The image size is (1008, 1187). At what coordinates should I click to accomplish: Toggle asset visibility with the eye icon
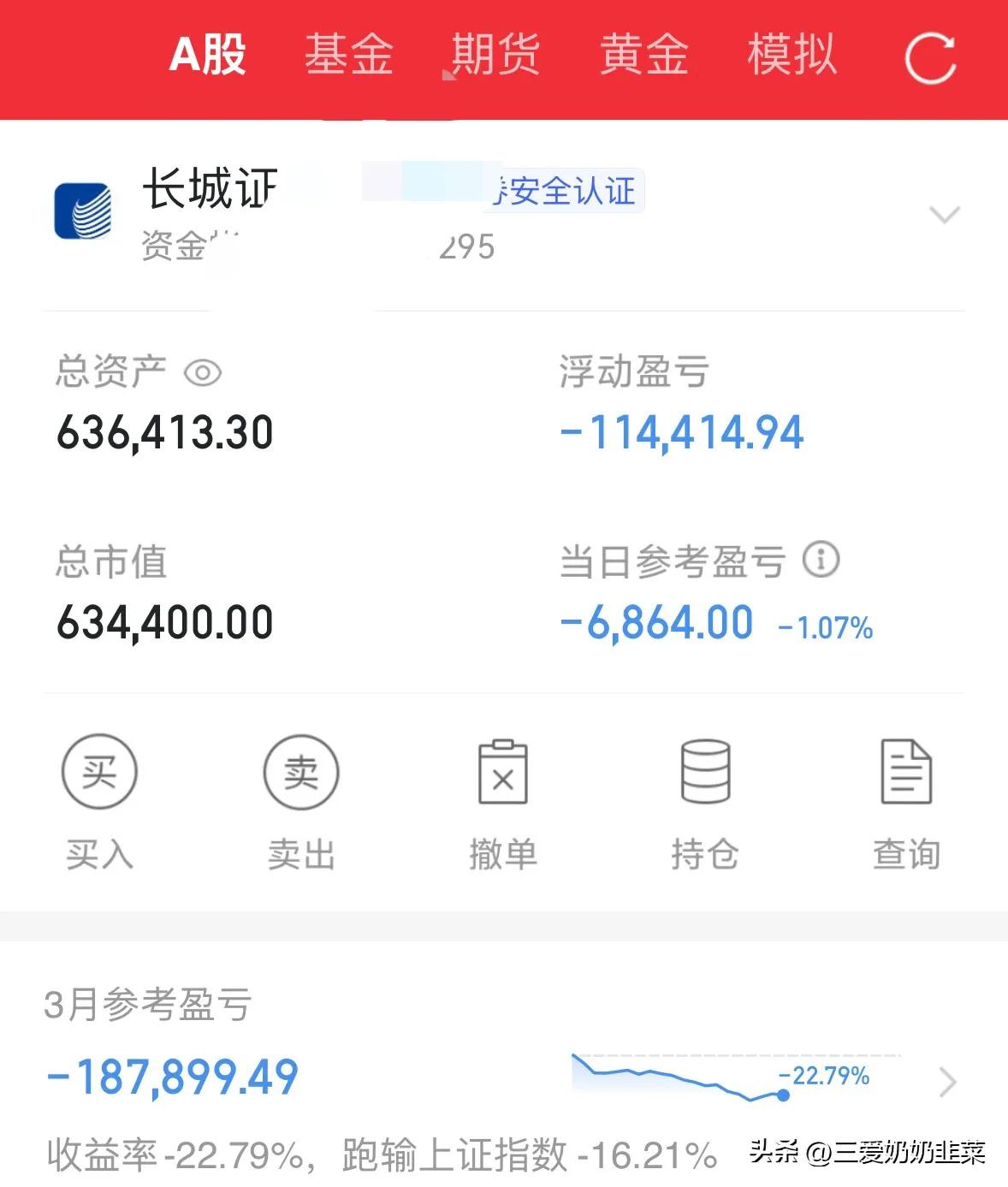point(202,372)
